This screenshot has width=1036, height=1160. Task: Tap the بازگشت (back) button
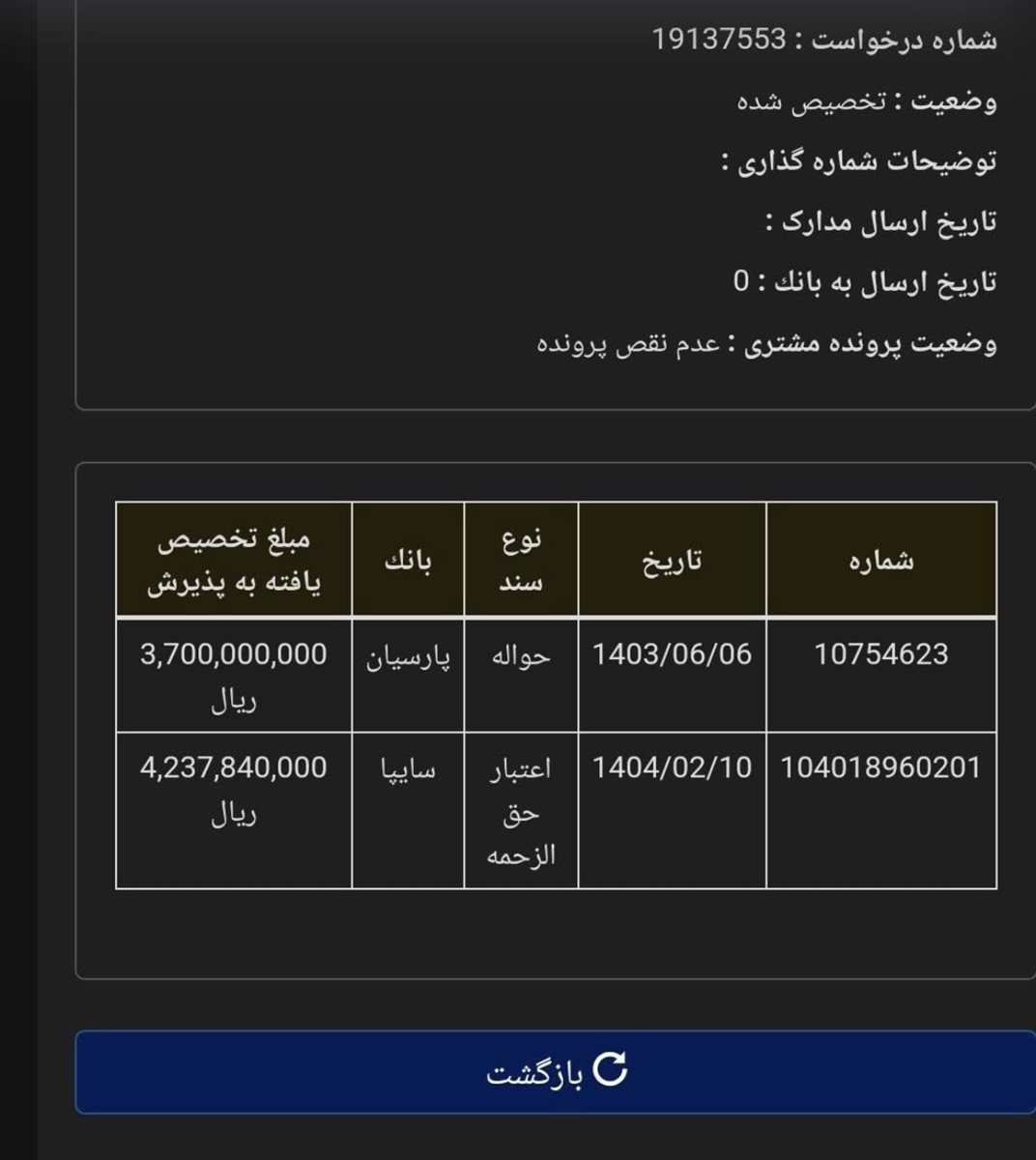pyautogui.click(x=556, y=1072)
